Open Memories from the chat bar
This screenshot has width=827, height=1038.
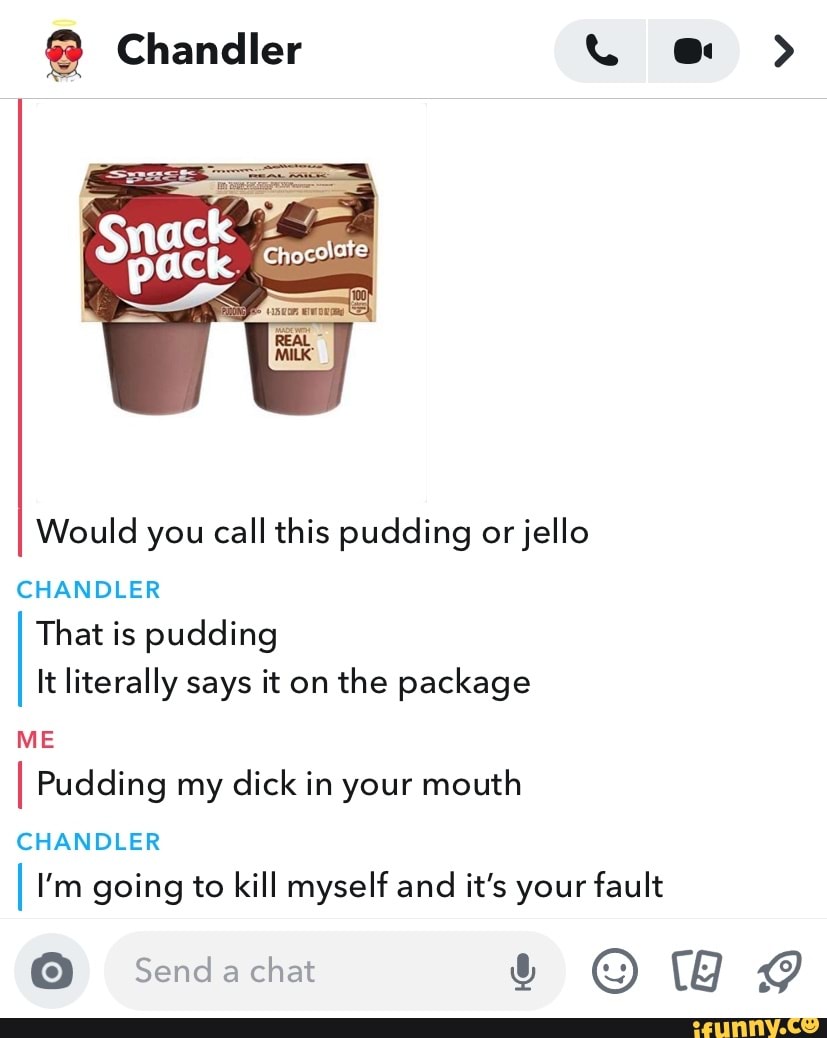coord(698,970)
